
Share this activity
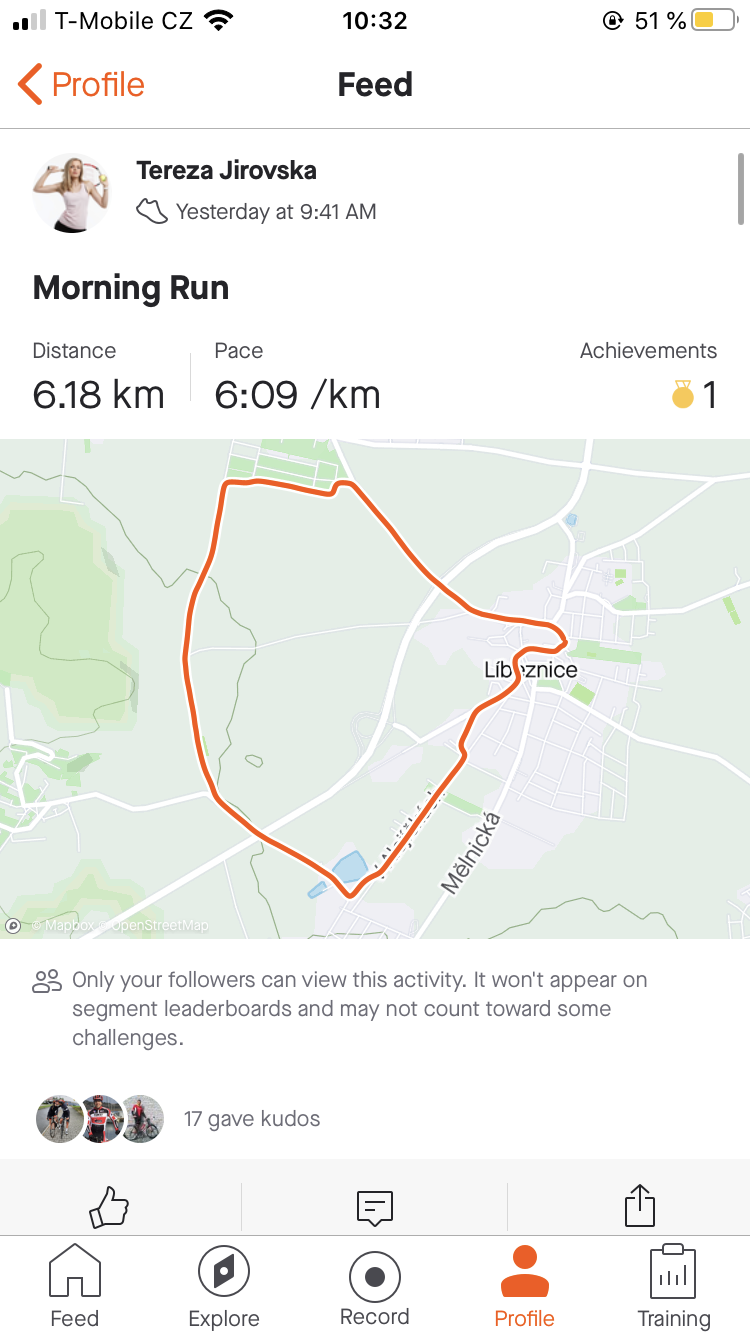[x=639, y=1205]
